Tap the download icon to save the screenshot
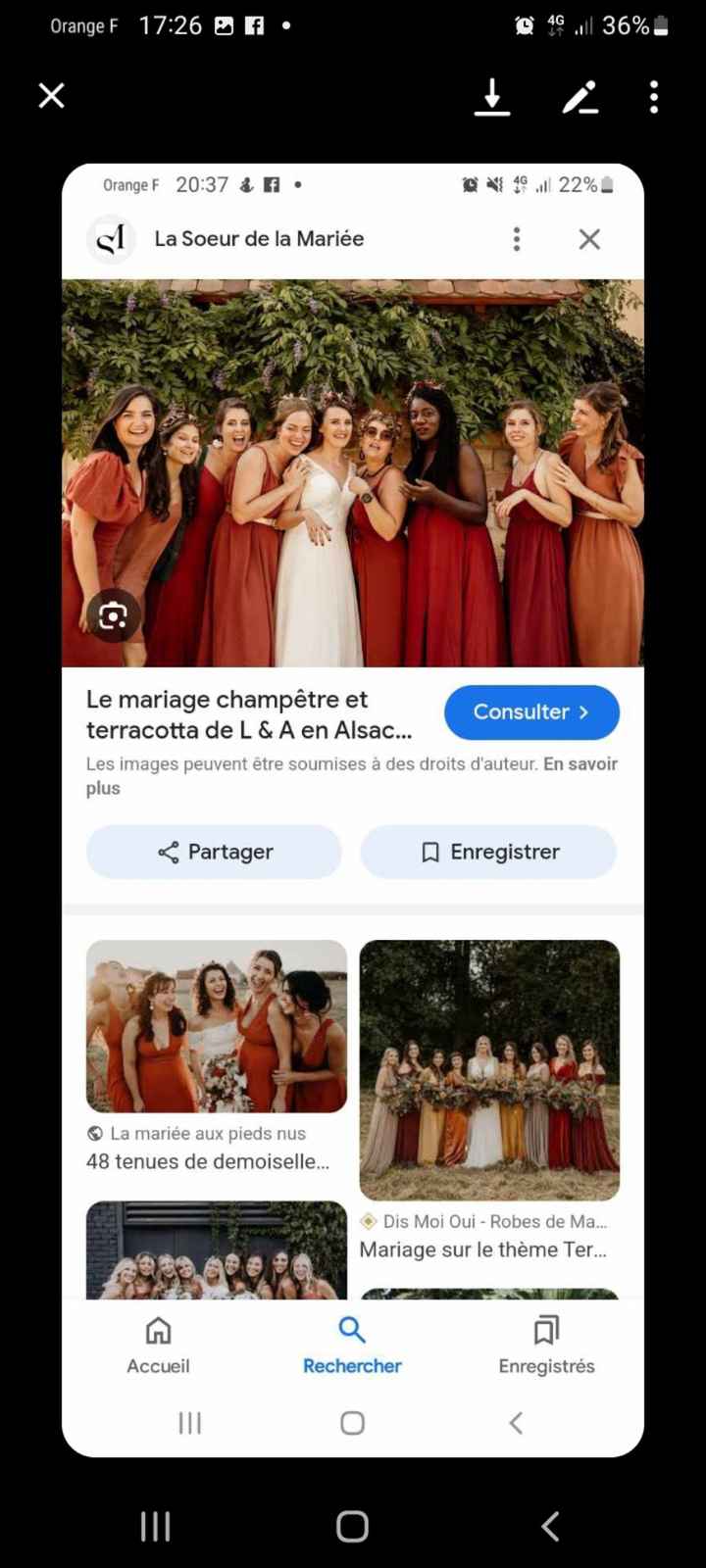The image size is (706, 1568). [x=491, y=96]
